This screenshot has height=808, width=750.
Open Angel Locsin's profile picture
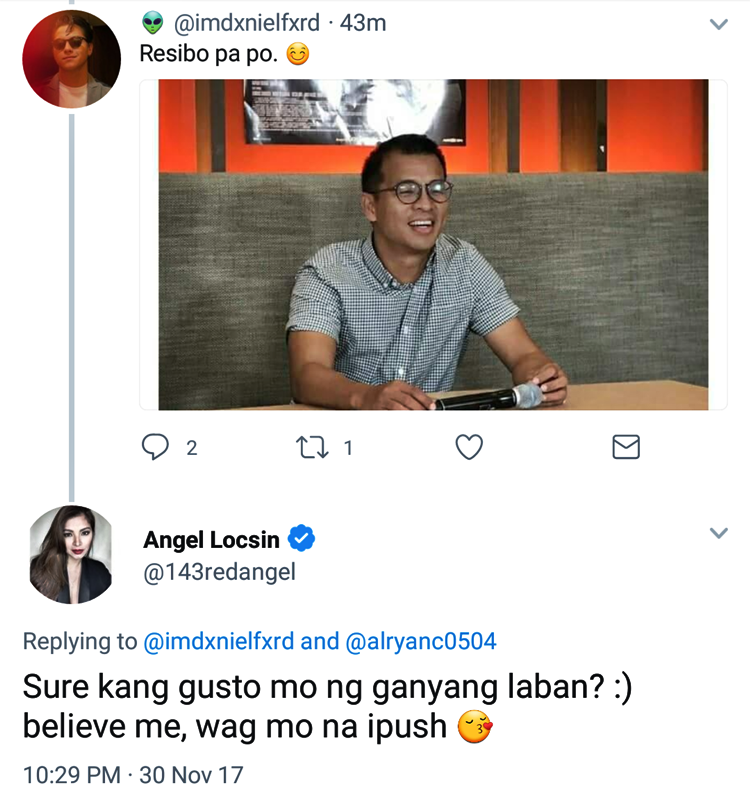tap(71, 555)
